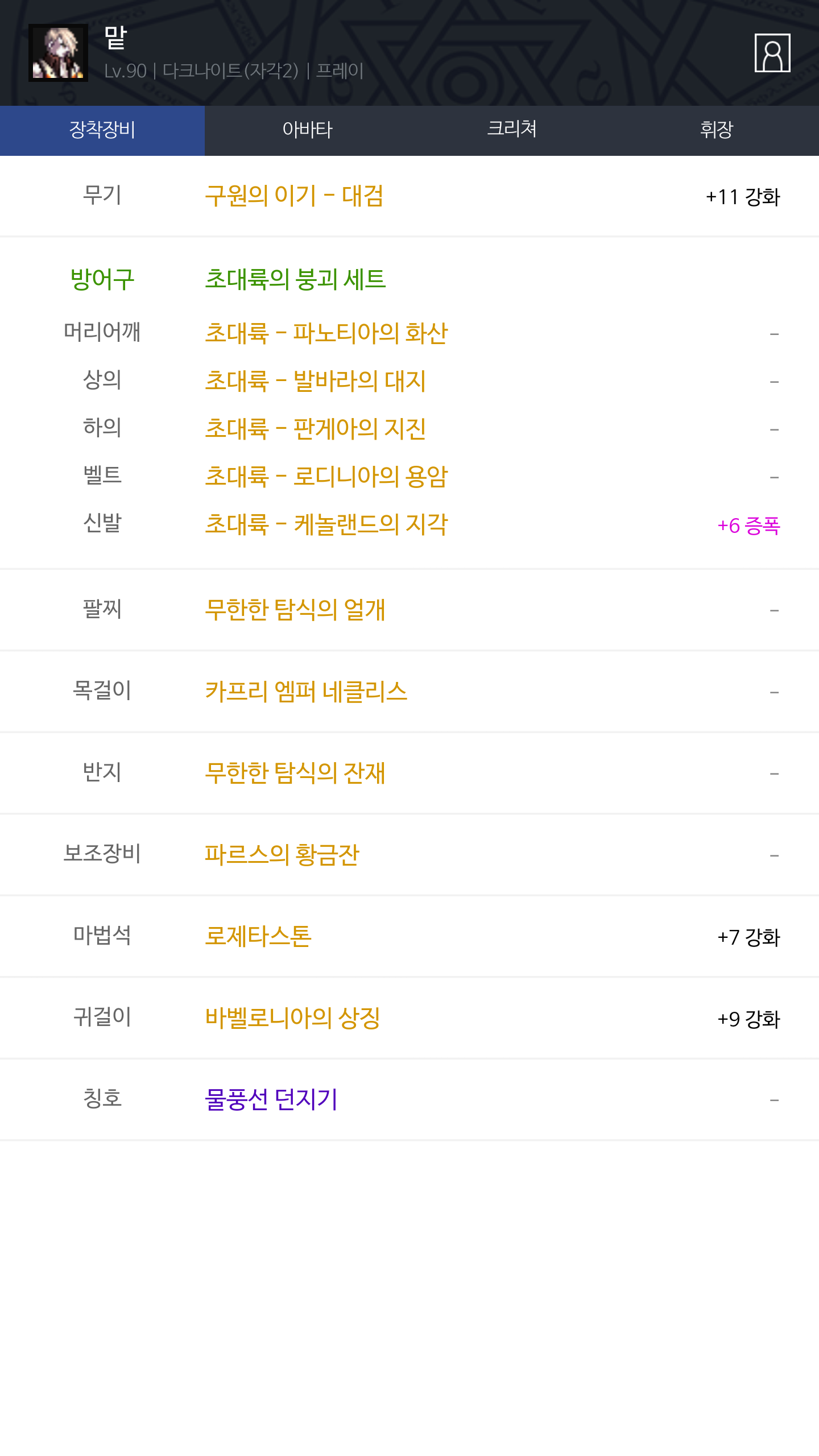The width and height of the screenshot is (819, 1456).
Task: Open 초대륙 - 케놀랜드의 지각 item
Action: 326,524
